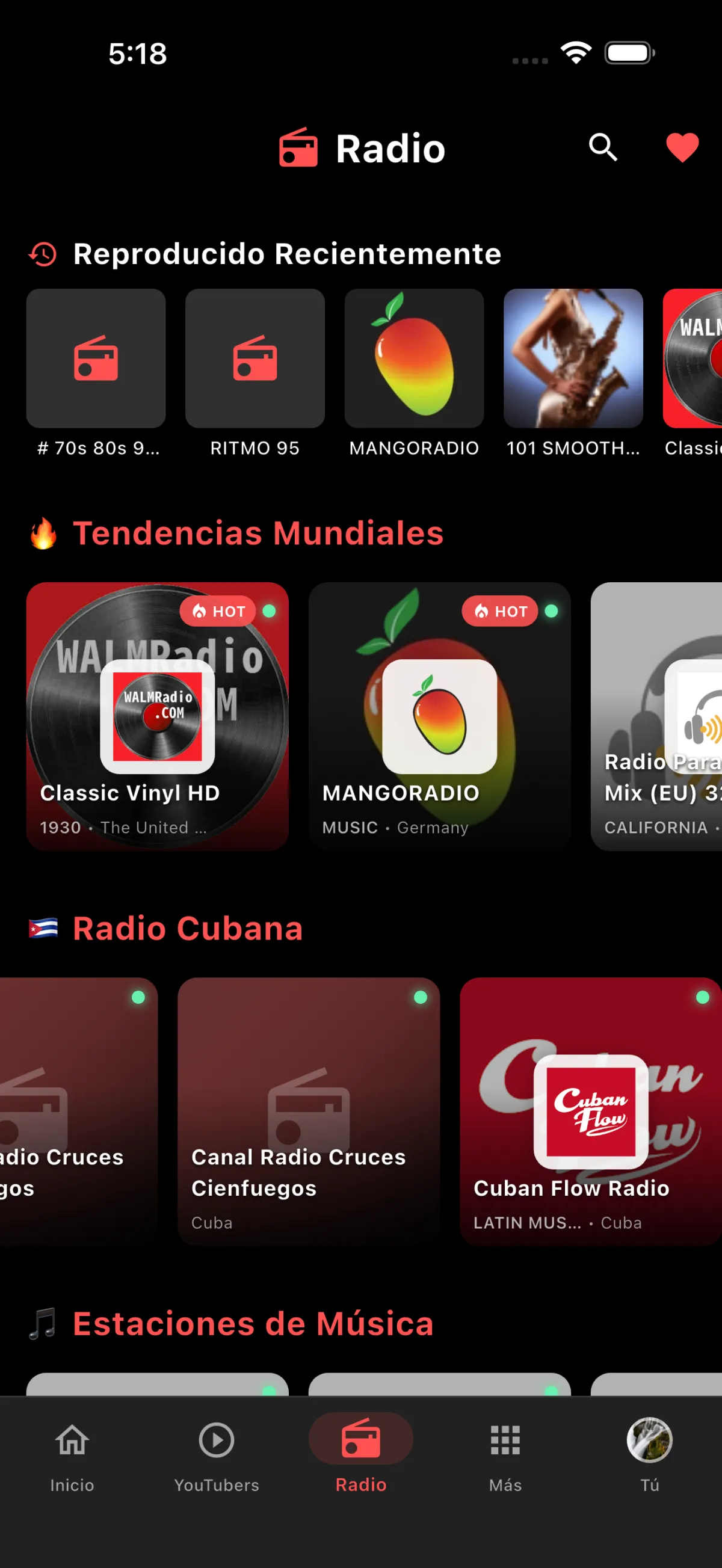
Task: Play recent station # 70s 80s 9...
Action: click(x=96, y=359)
